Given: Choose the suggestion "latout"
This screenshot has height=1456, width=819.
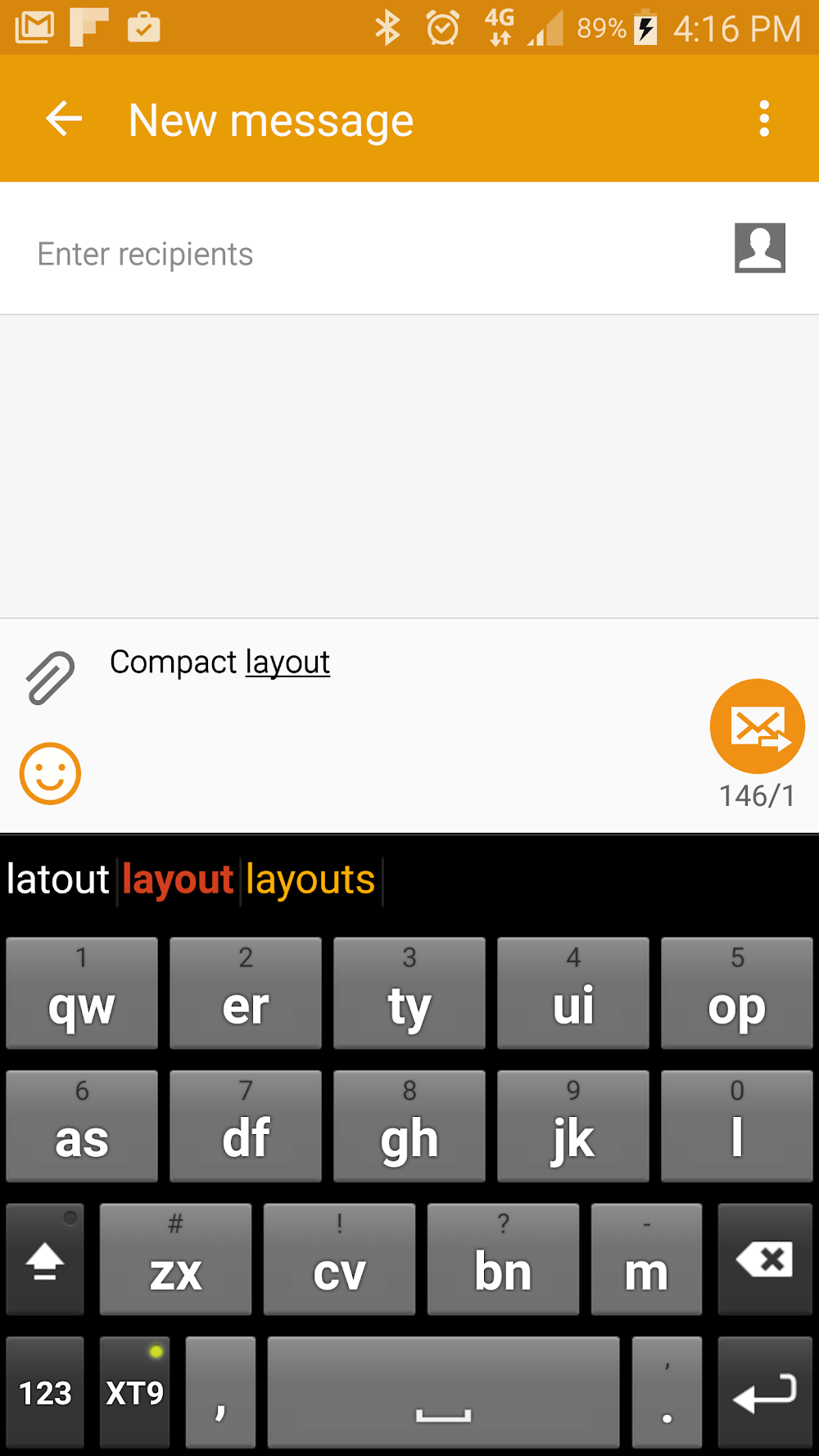Looking at the screenshot, I should coord(58,880).
